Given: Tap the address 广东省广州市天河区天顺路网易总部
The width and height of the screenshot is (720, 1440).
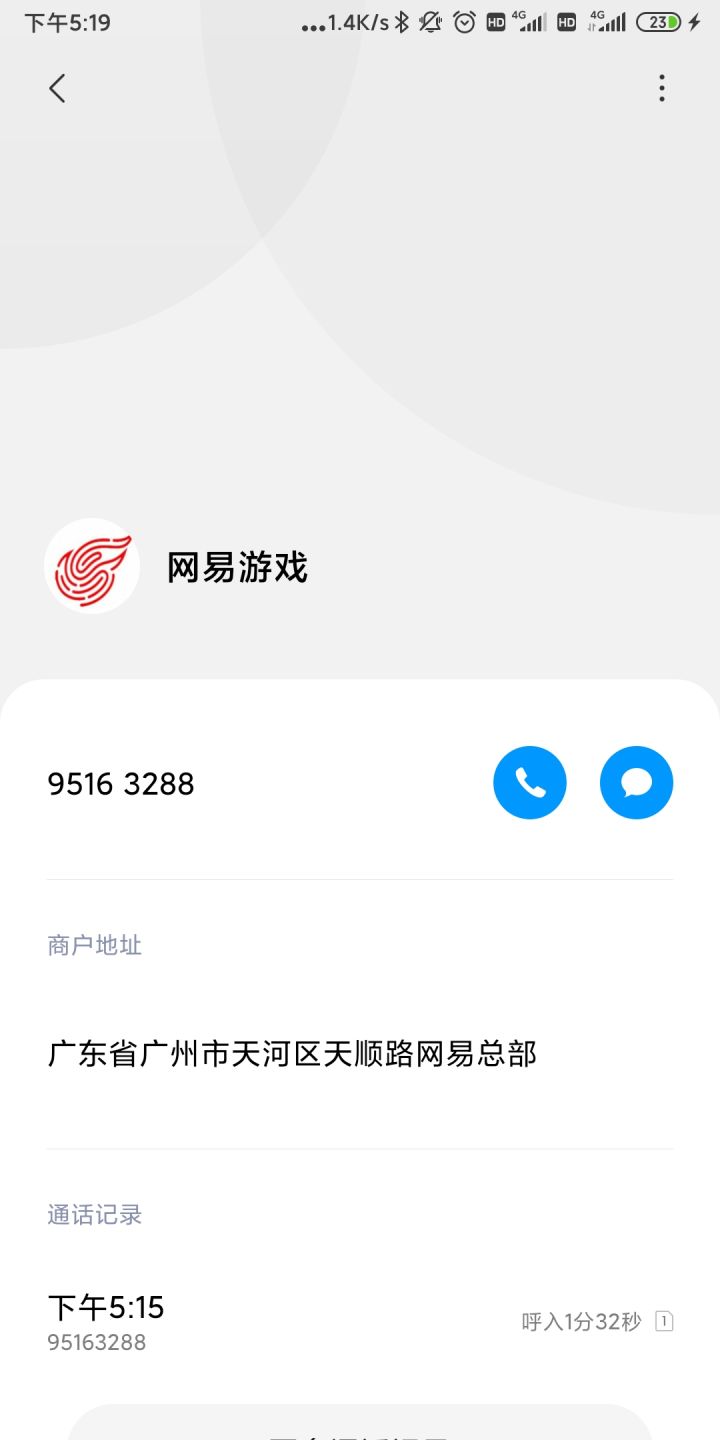Looking at the screenshot, I should tap(292, 1054).
